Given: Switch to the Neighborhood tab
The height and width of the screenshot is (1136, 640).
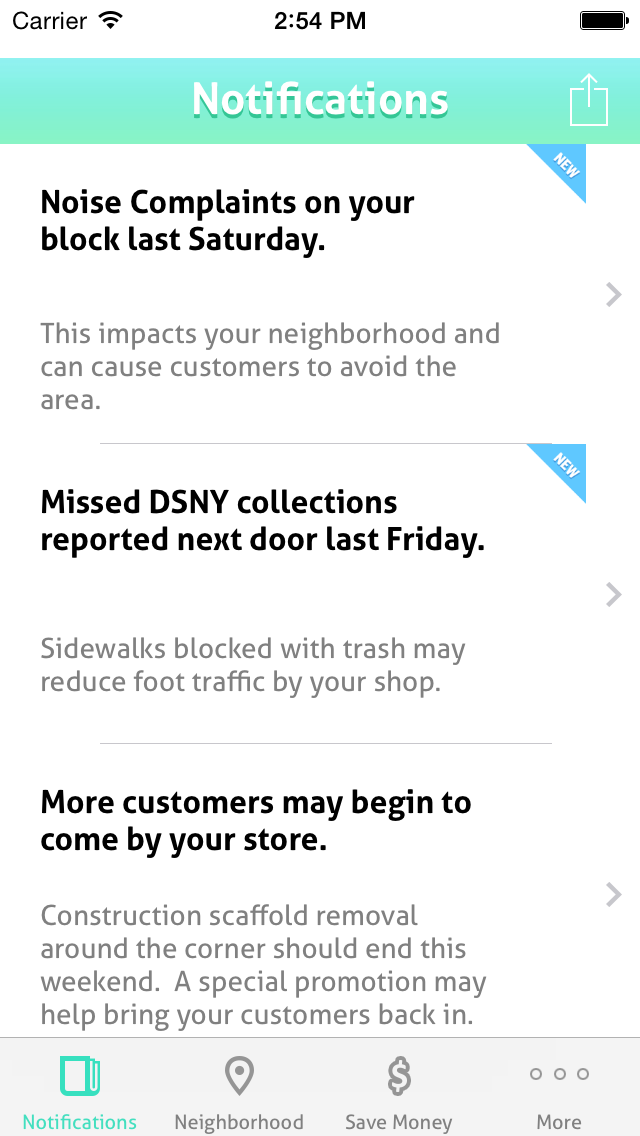Looking at the screenshot, I should coord(239,1092).
